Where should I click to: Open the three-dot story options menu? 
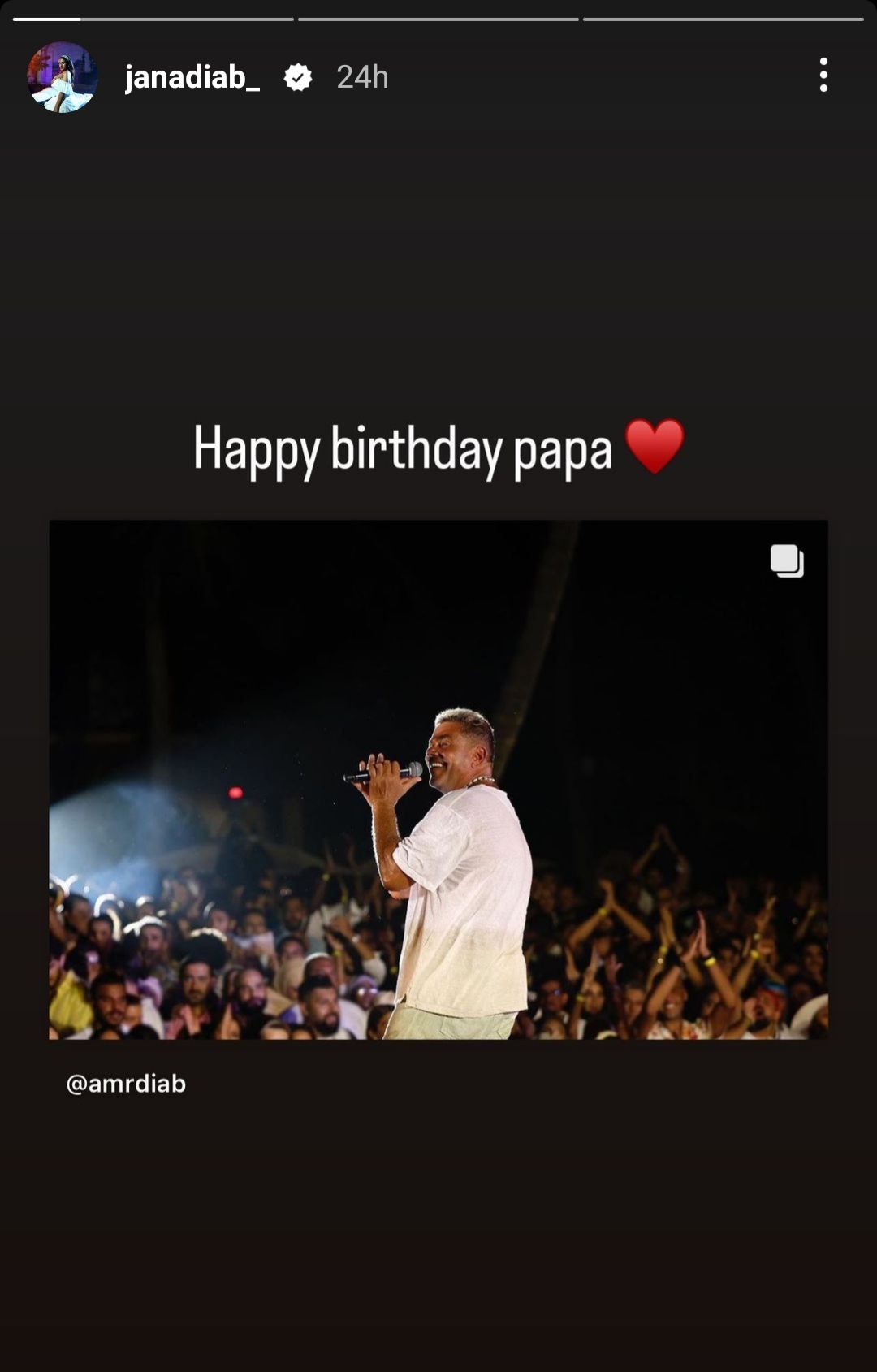pyautogui.click(x=823, y=75)
